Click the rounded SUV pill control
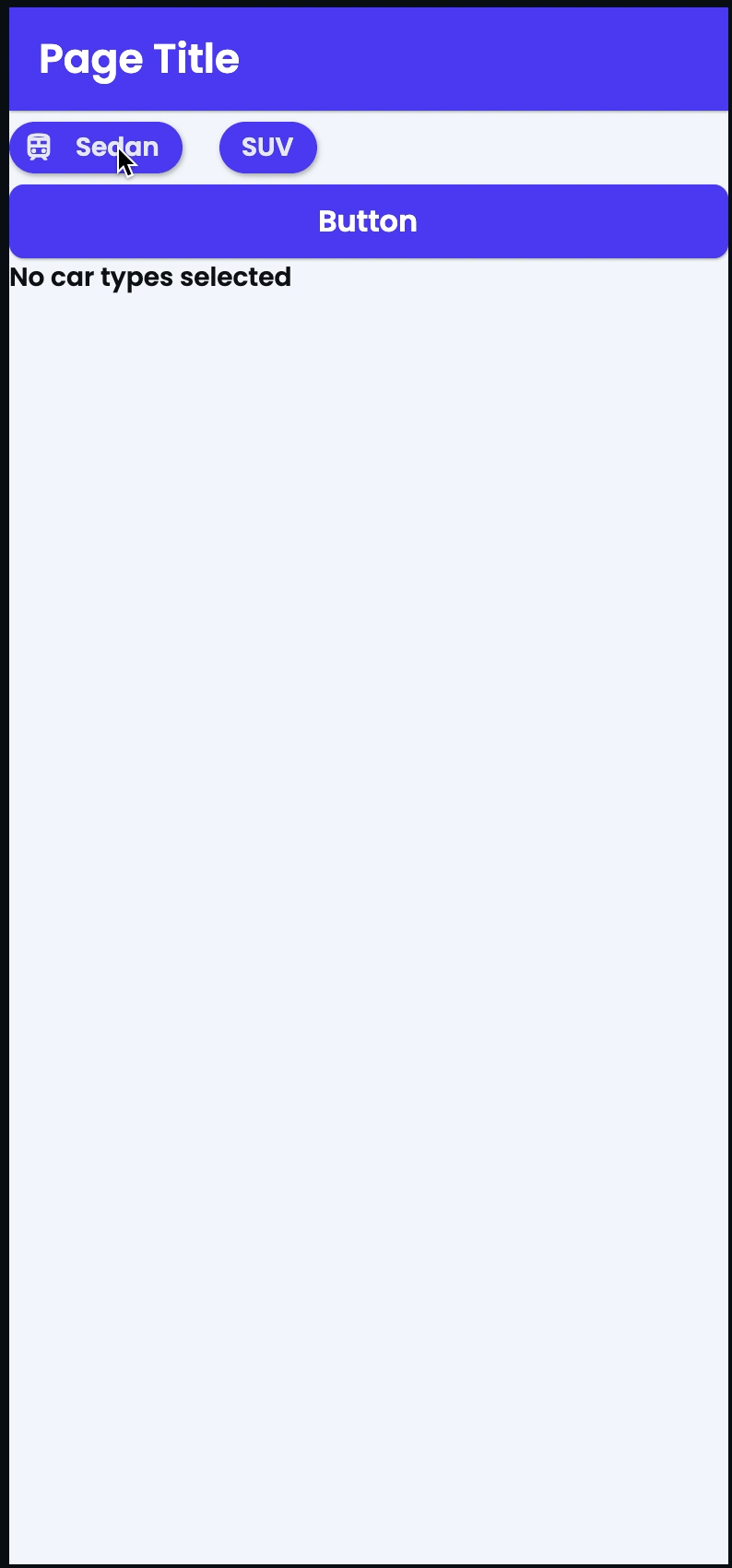This screenshot has height=1568, width=732. click(x=267, y=147)
